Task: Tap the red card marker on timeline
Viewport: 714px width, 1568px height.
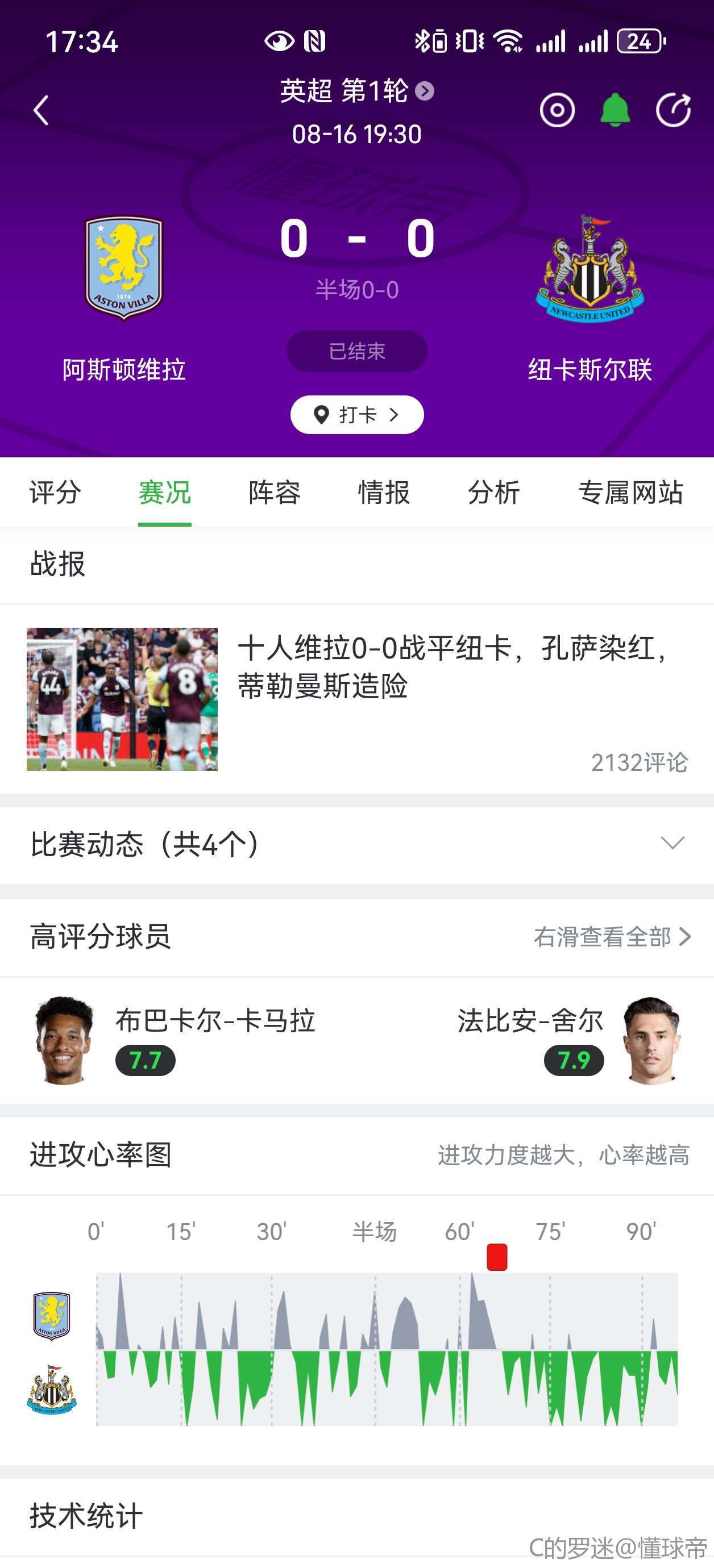Action: click(496, 1257)
